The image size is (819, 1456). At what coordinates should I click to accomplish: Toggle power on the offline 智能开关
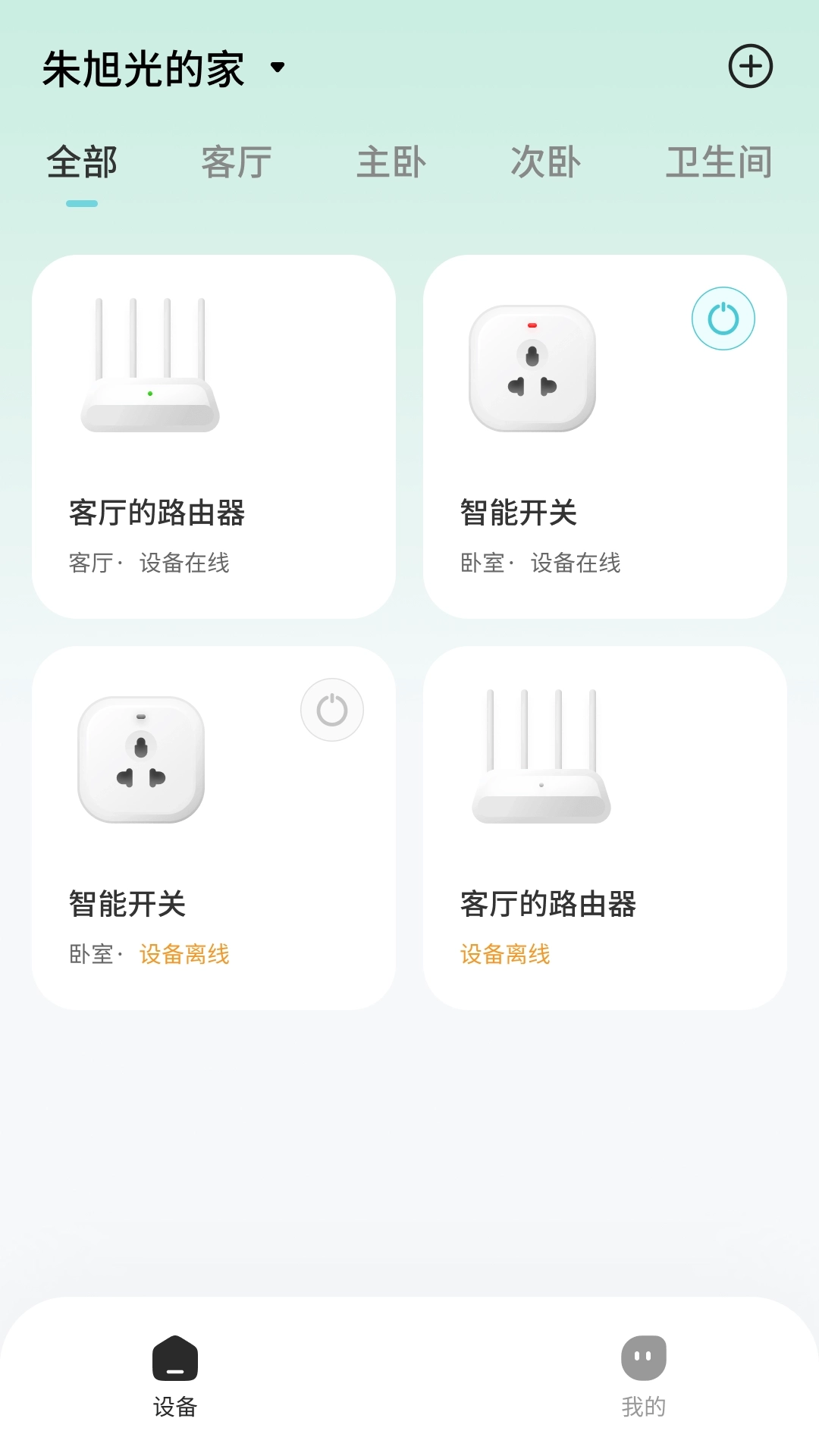pyautogui.click(x=331, y=709)
